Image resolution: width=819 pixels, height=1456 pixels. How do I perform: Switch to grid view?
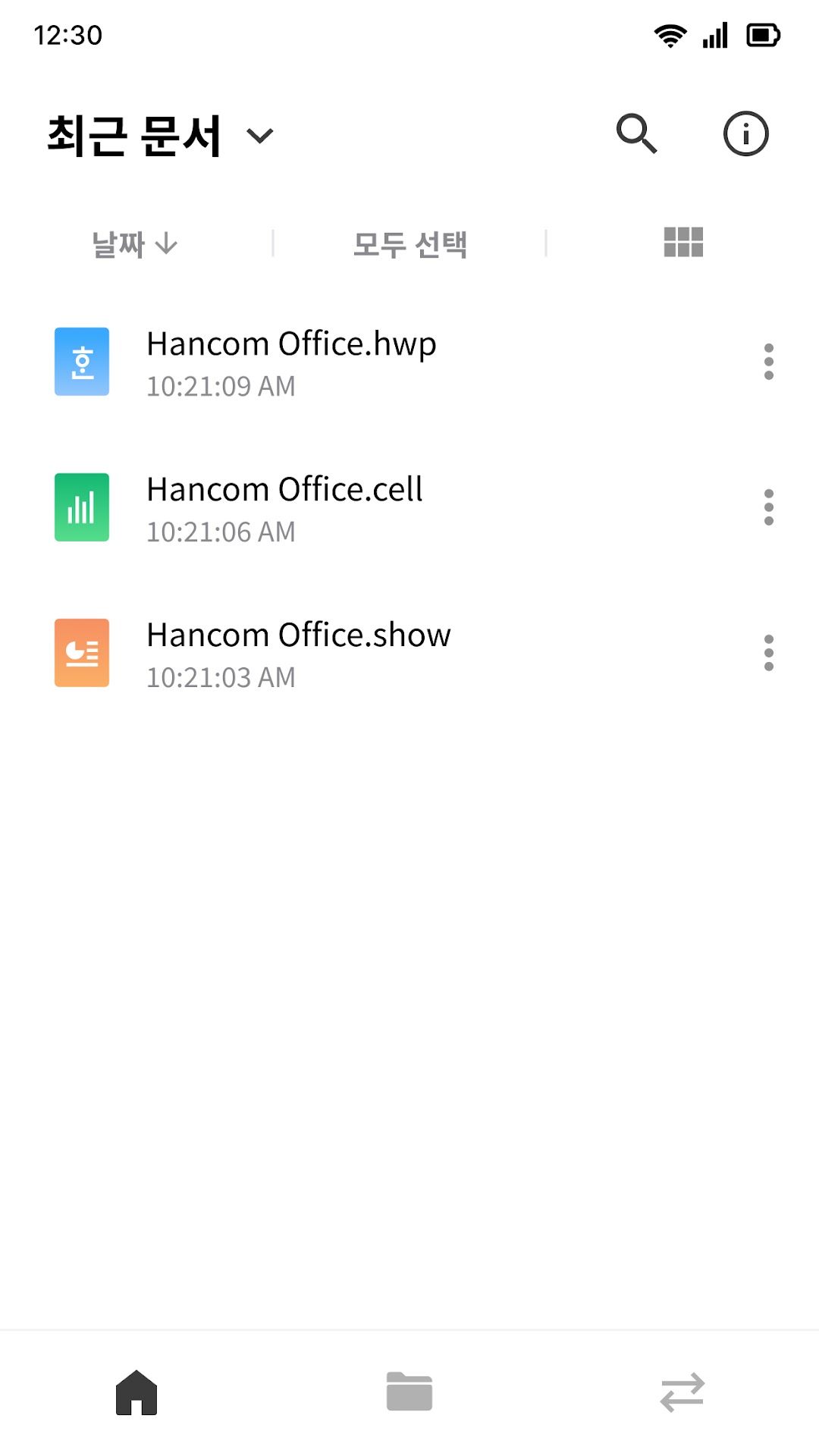pos(683,243)
